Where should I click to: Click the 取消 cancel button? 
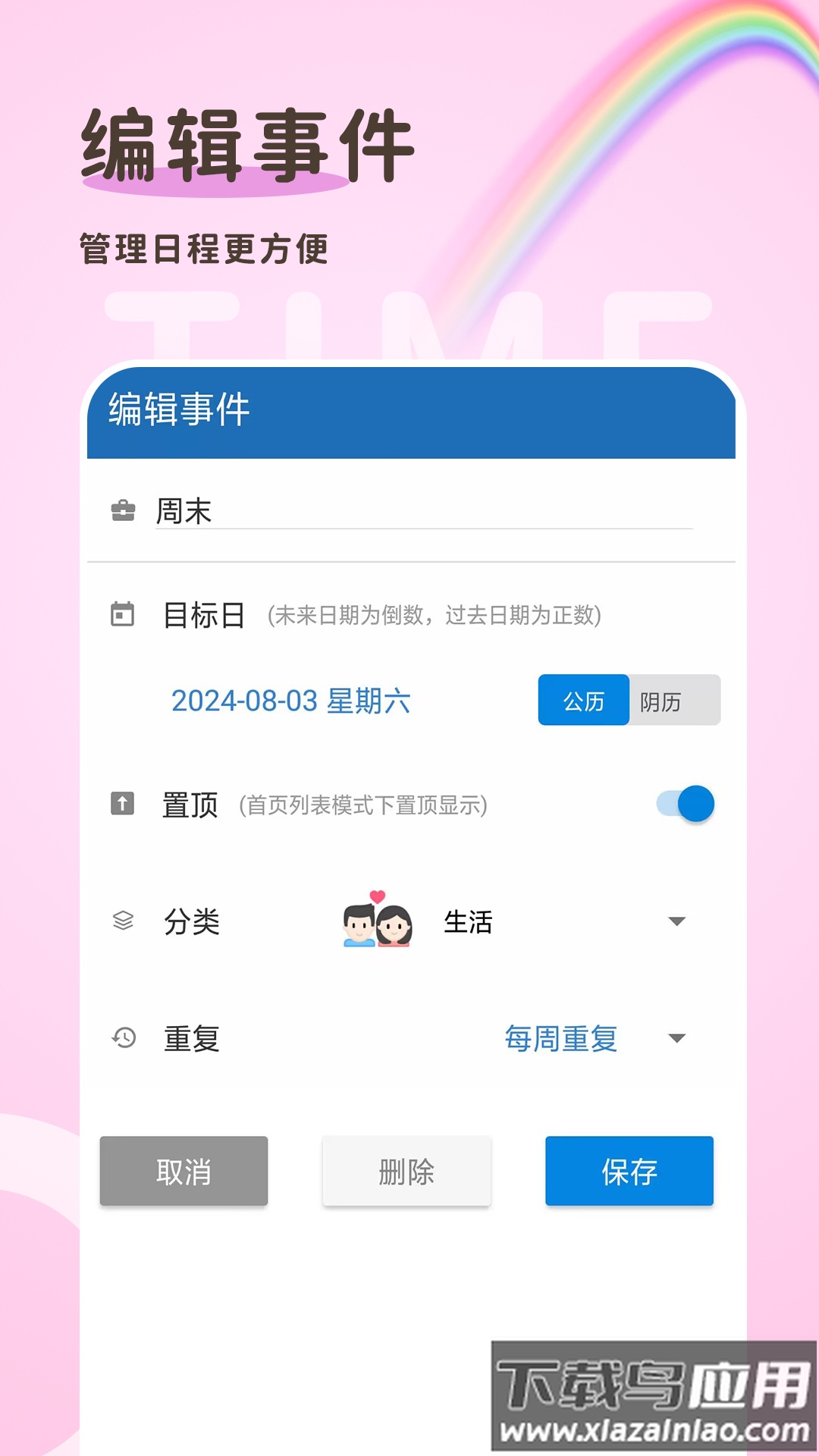pos(184,1171)
